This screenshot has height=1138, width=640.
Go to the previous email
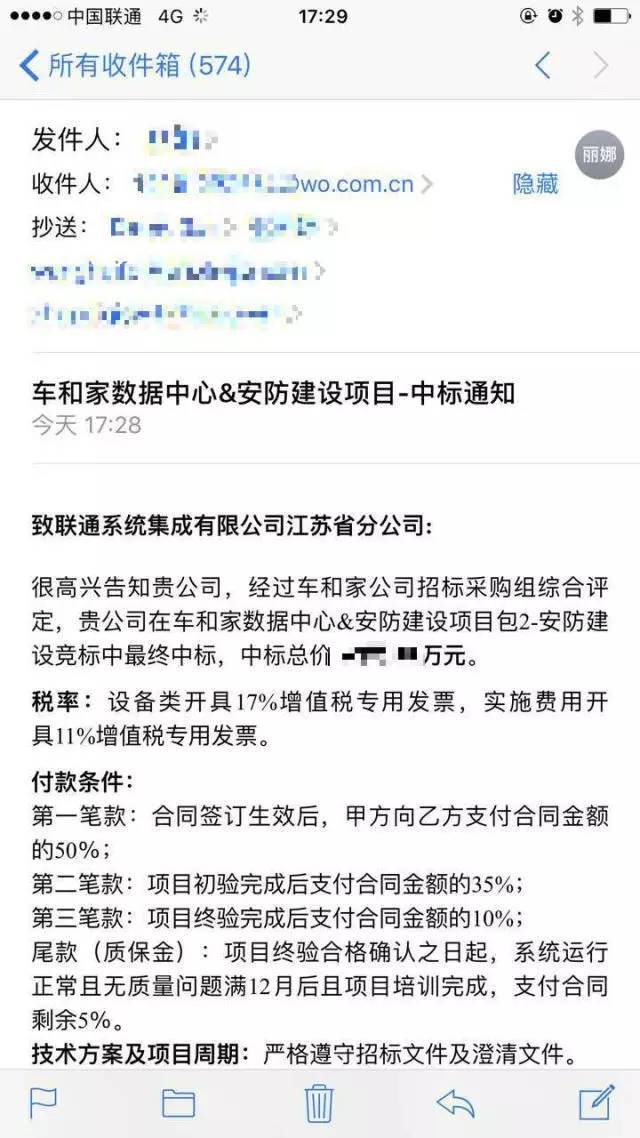[543, 66]
